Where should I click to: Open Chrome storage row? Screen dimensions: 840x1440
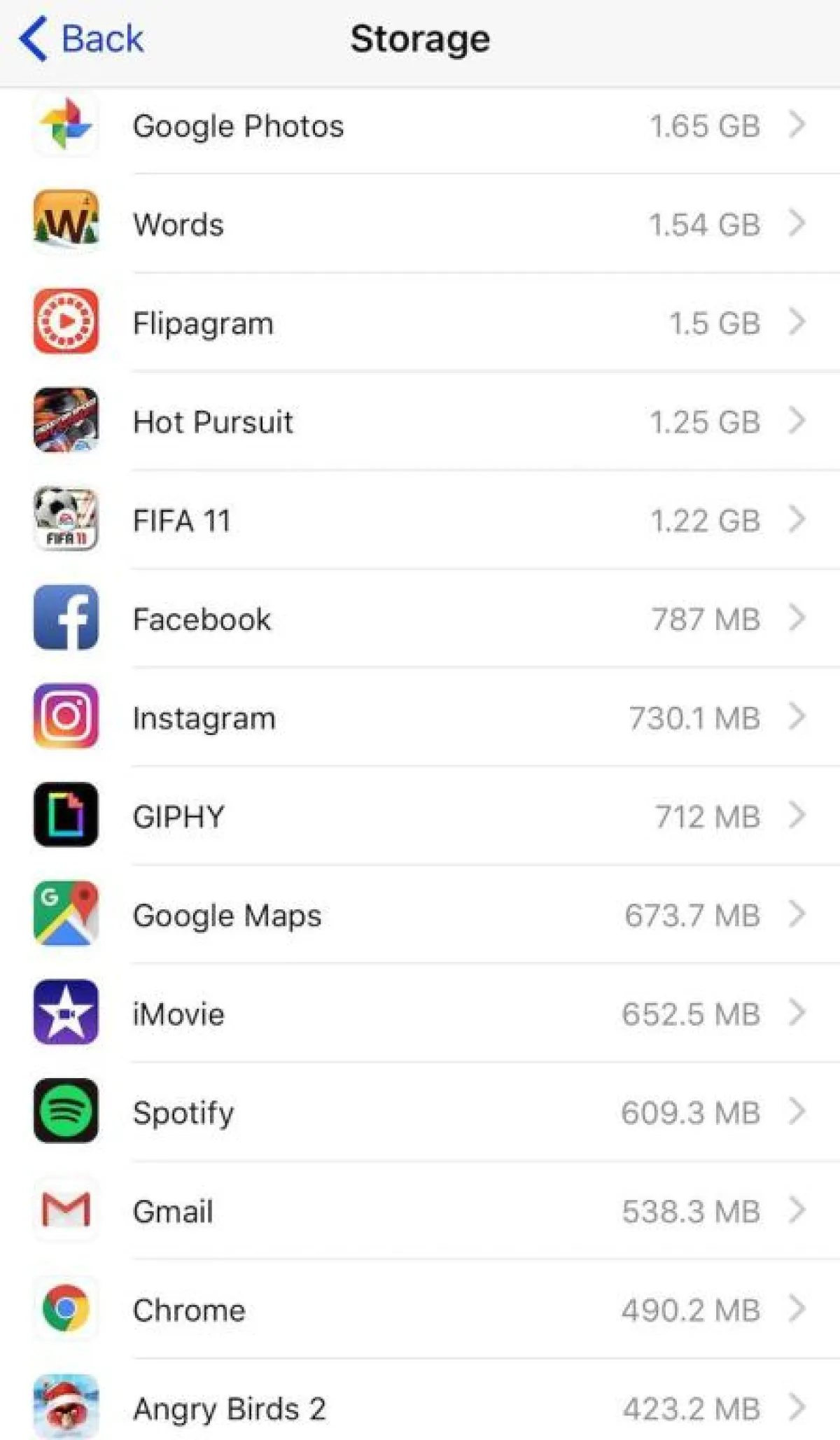point(420,1310)
